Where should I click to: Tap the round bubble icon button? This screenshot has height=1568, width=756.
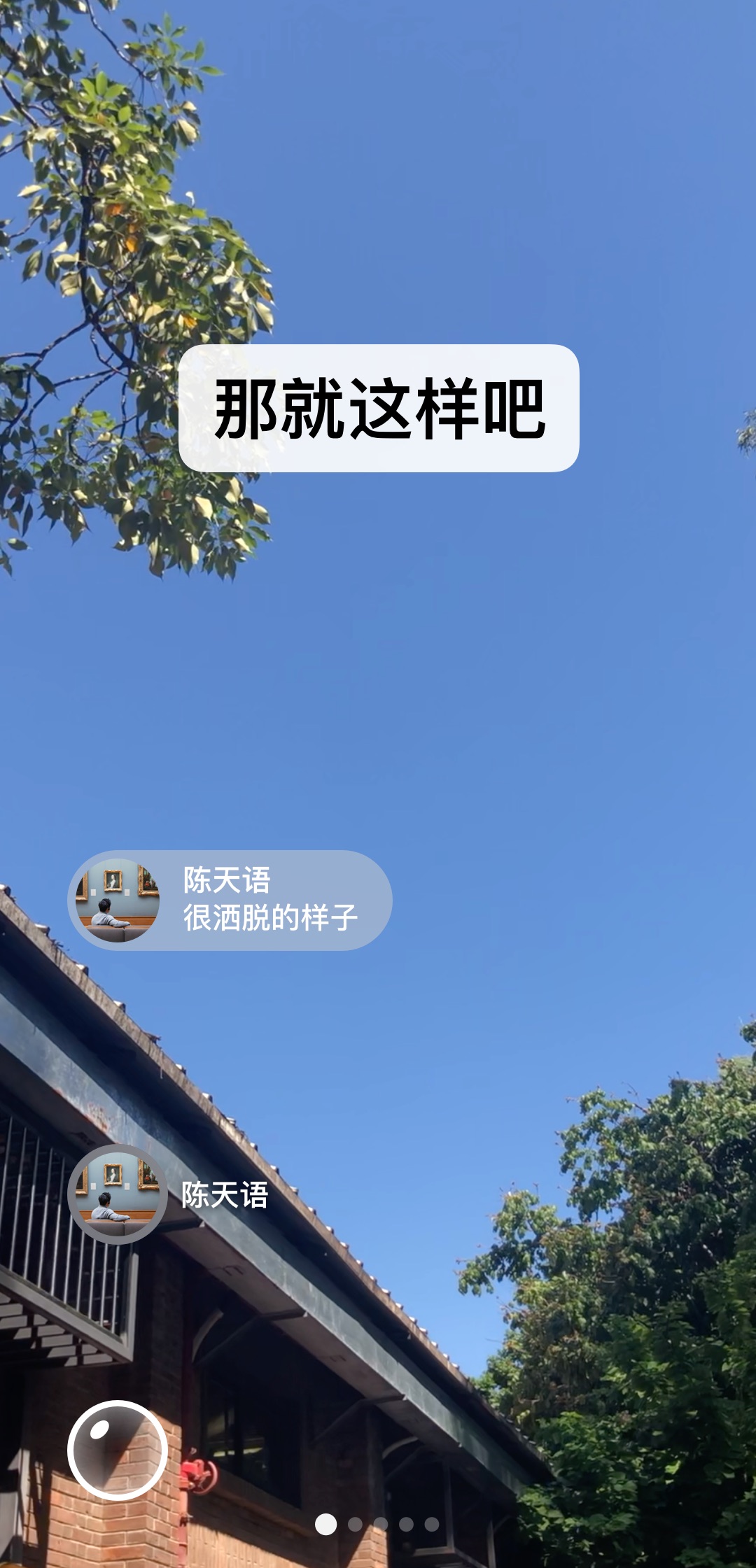click(117, 1450)
